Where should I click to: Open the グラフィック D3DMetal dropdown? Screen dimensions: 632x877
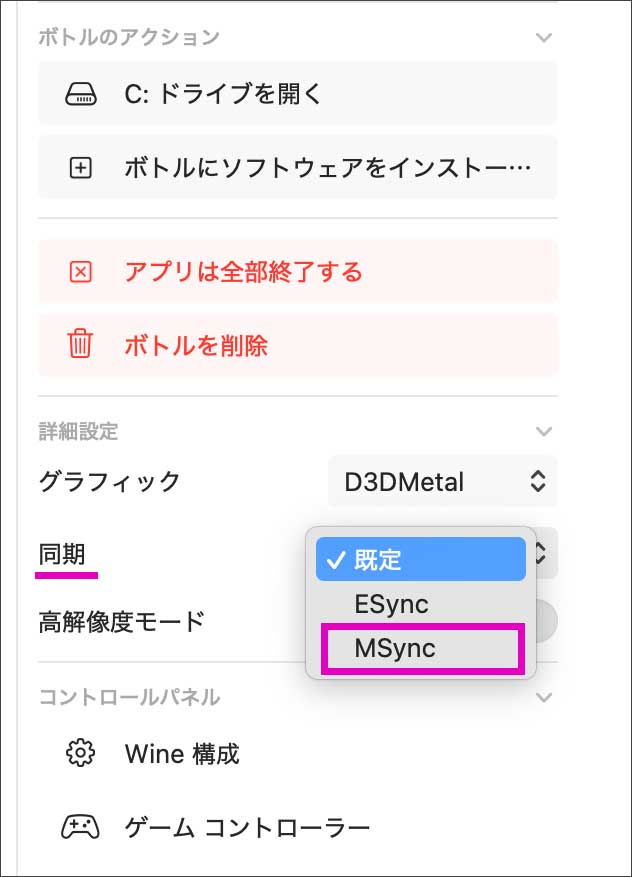tap(443, 482)
